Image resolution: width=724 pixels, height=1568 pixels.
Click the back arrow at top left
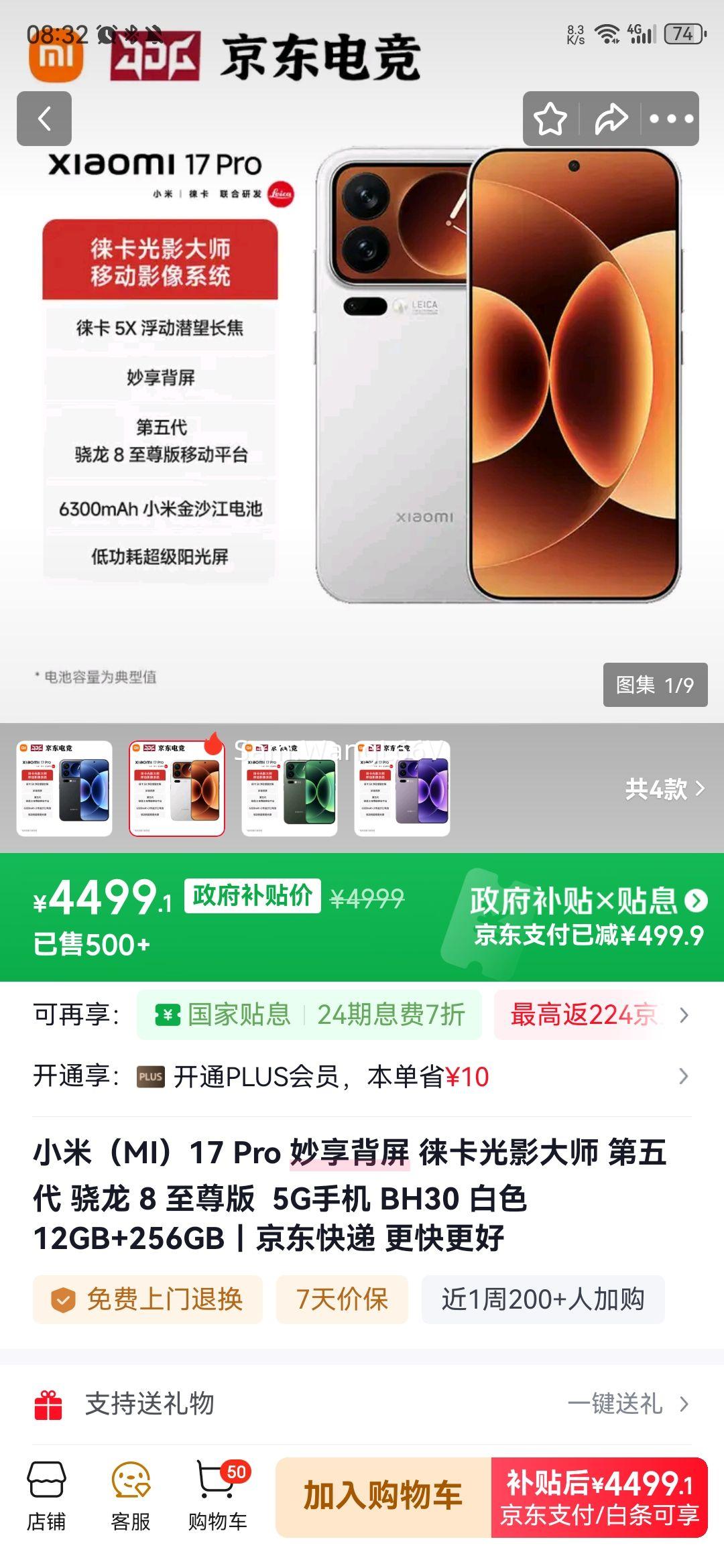44,118
